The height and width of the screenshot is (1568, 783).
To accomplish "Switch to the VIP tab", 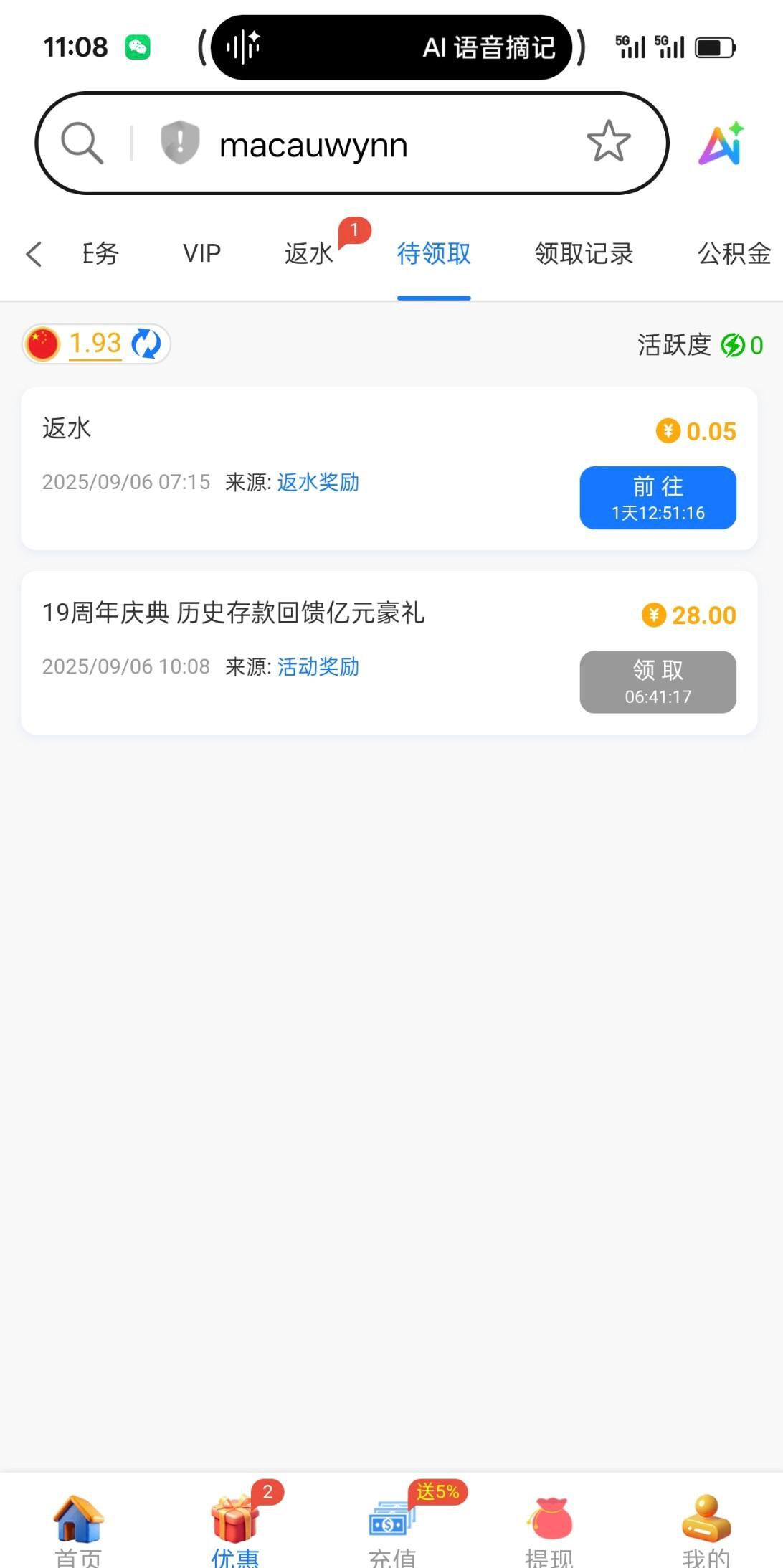I will click(x=201, y=253).
